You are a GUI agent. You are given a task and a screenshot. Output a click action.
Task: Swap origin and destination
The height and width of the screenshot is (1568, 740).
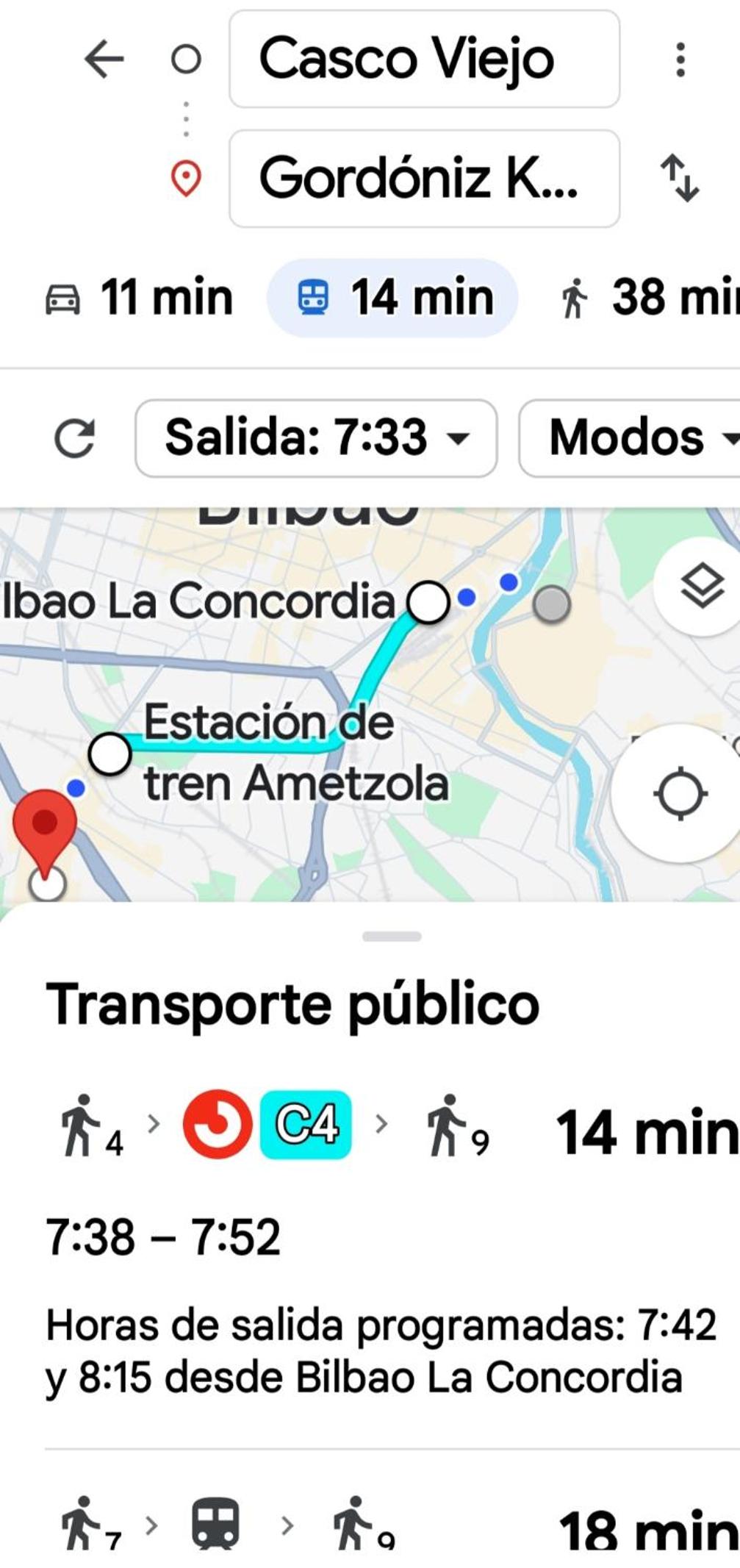pos(680,178)
